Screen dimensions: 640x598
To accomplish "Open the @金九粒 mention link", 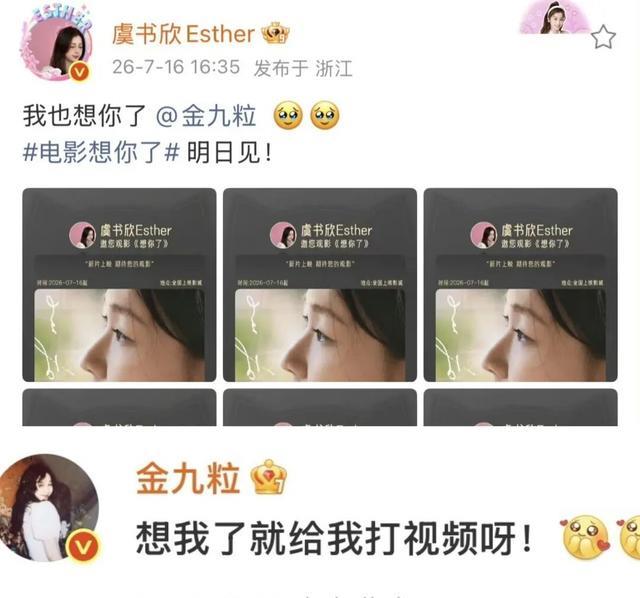I will (x=207, y=116).
